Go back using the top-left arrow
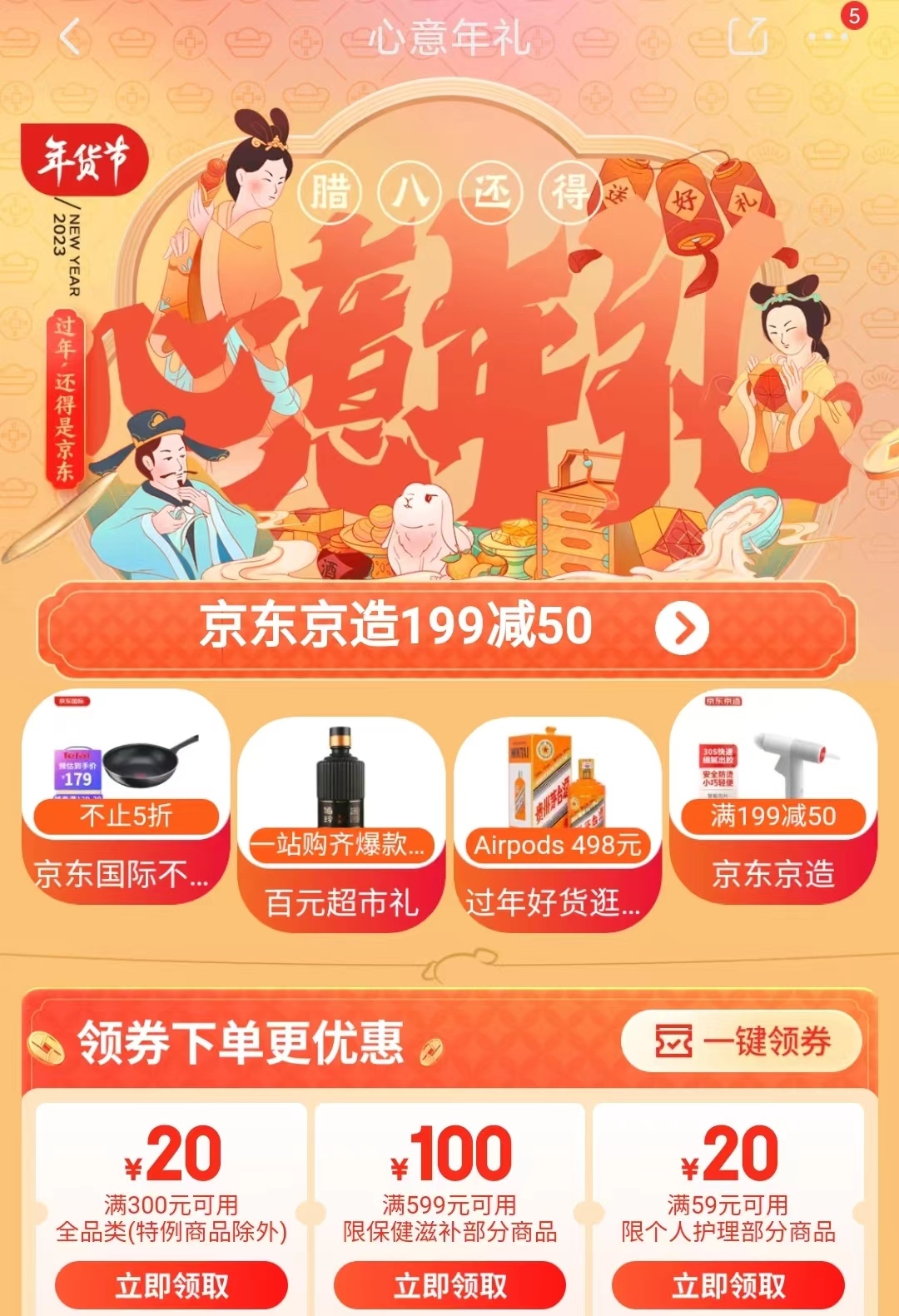The image size is (899, 1316). [x=72, y=37]
